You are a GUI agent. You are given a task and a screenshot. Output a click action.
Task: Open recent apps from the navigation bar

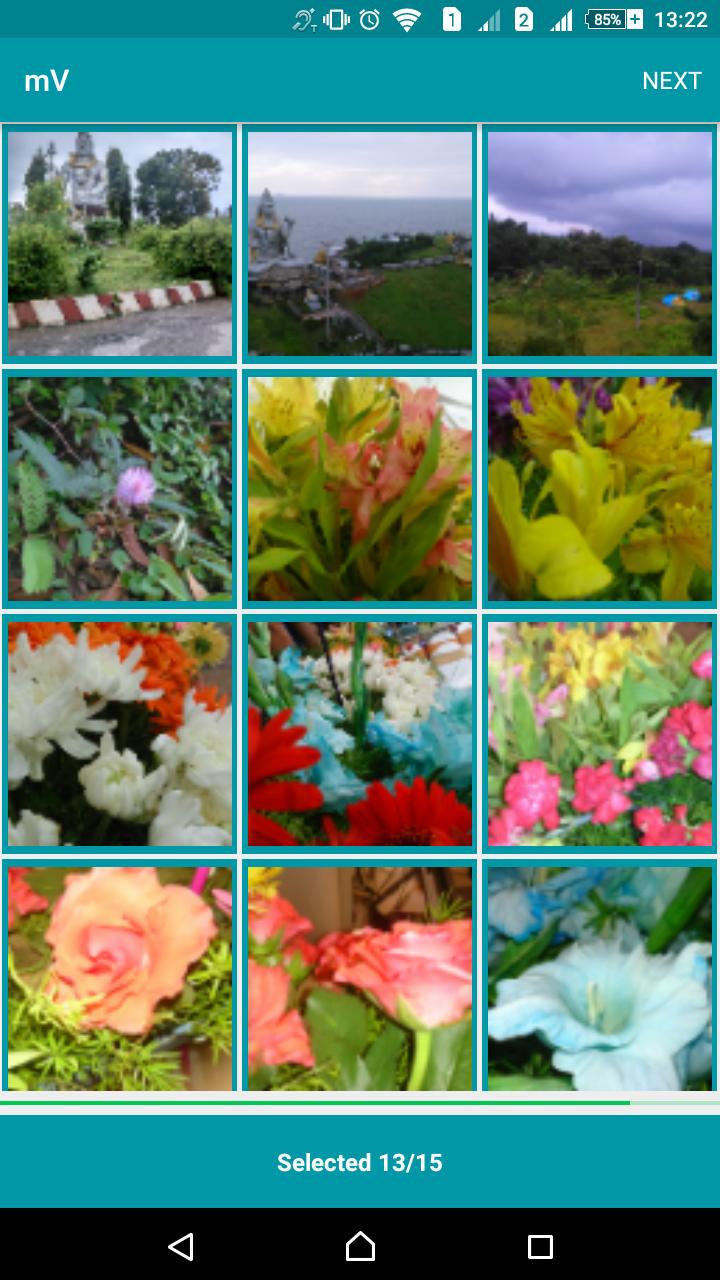[x=540, y=1246]
